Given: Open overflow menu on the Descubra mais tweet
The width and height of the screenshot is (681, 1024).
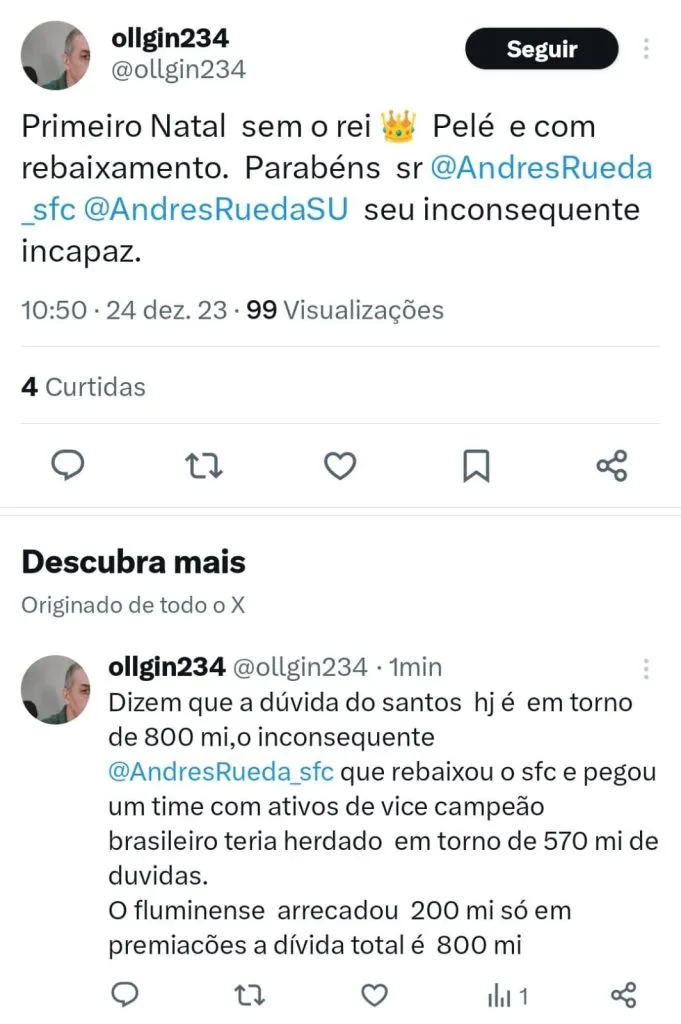Looking at the screenshot, I should (647, 669).
